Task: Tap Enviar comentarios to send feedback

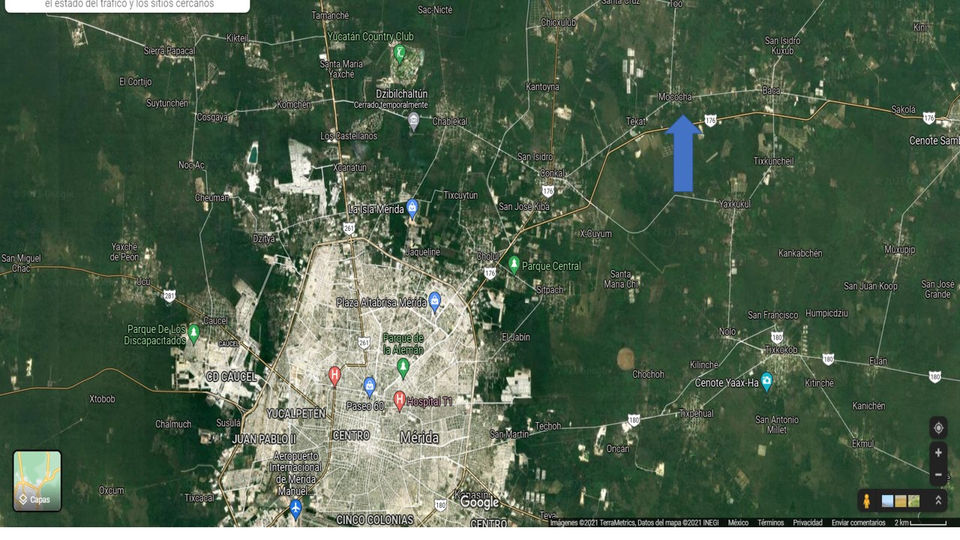Action: 858,523
